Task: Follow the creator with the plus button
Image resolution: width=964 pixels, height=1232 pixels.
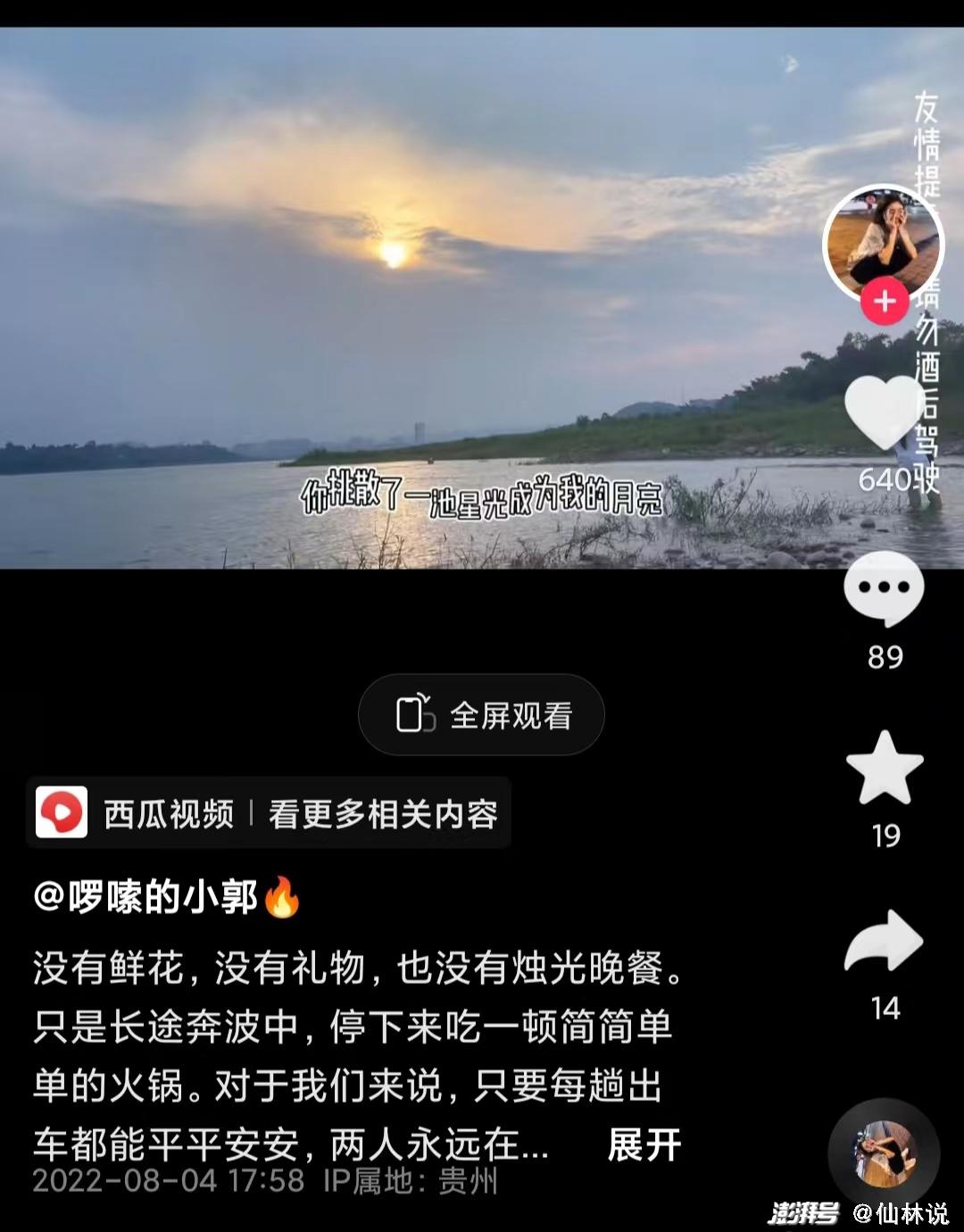Action: click(884, 301)
